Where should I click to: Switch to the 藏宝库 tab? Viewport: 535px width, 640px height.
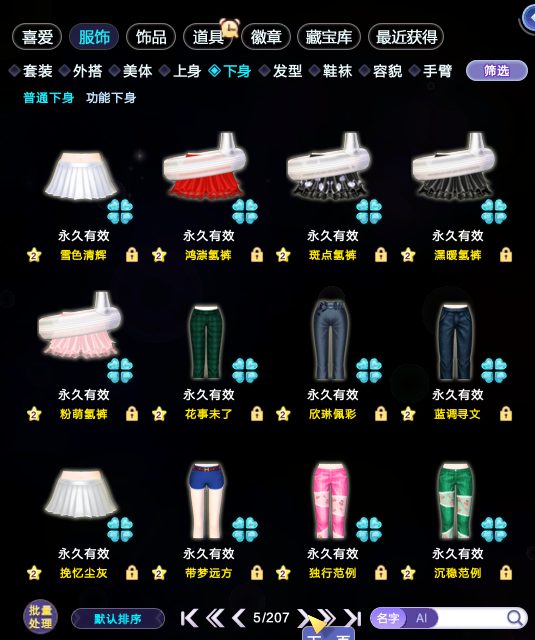pyautogui.click(x=329, y=37)
